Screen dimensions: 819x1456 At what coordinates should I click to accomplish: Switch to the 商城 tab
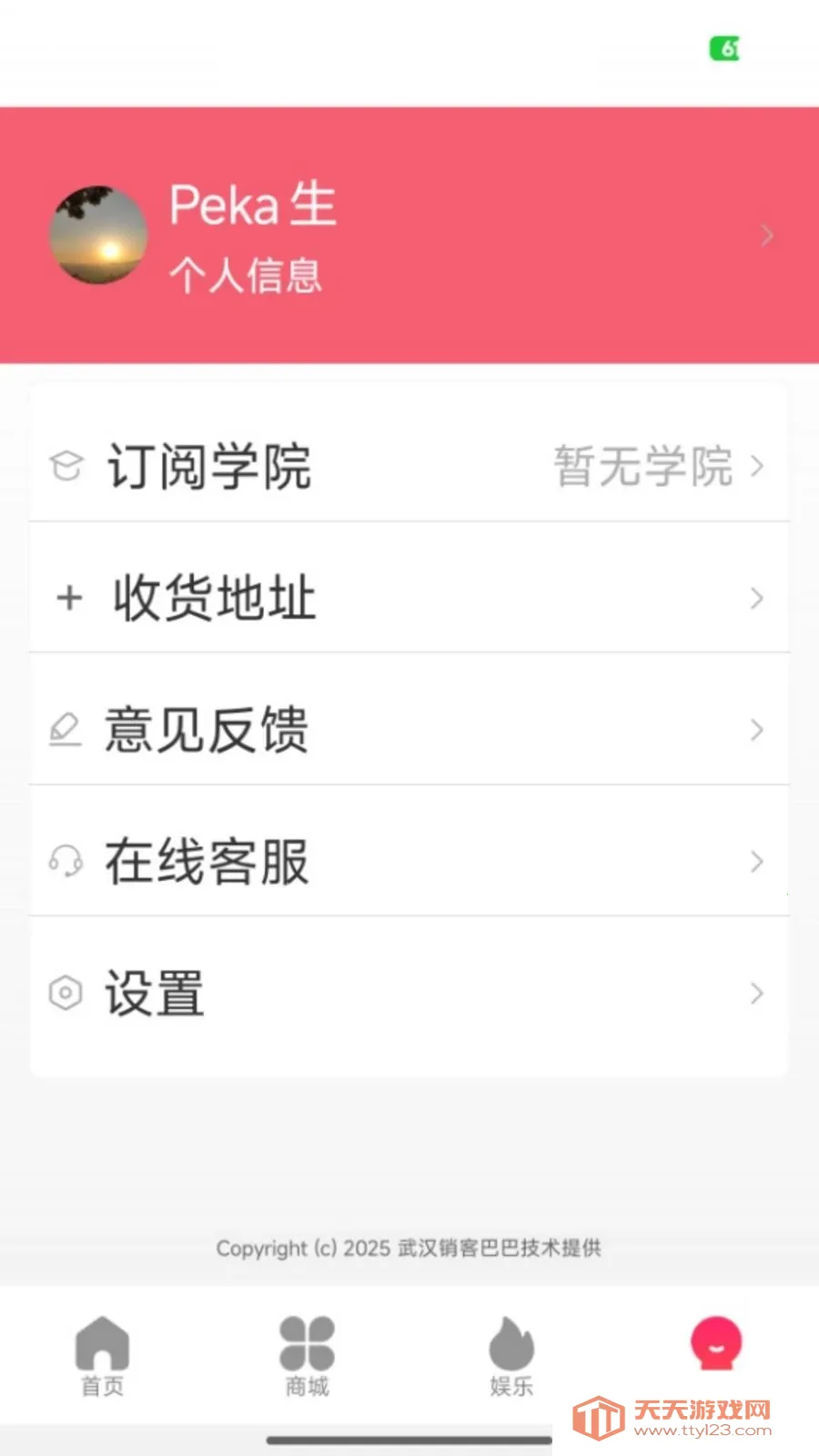307,1355
